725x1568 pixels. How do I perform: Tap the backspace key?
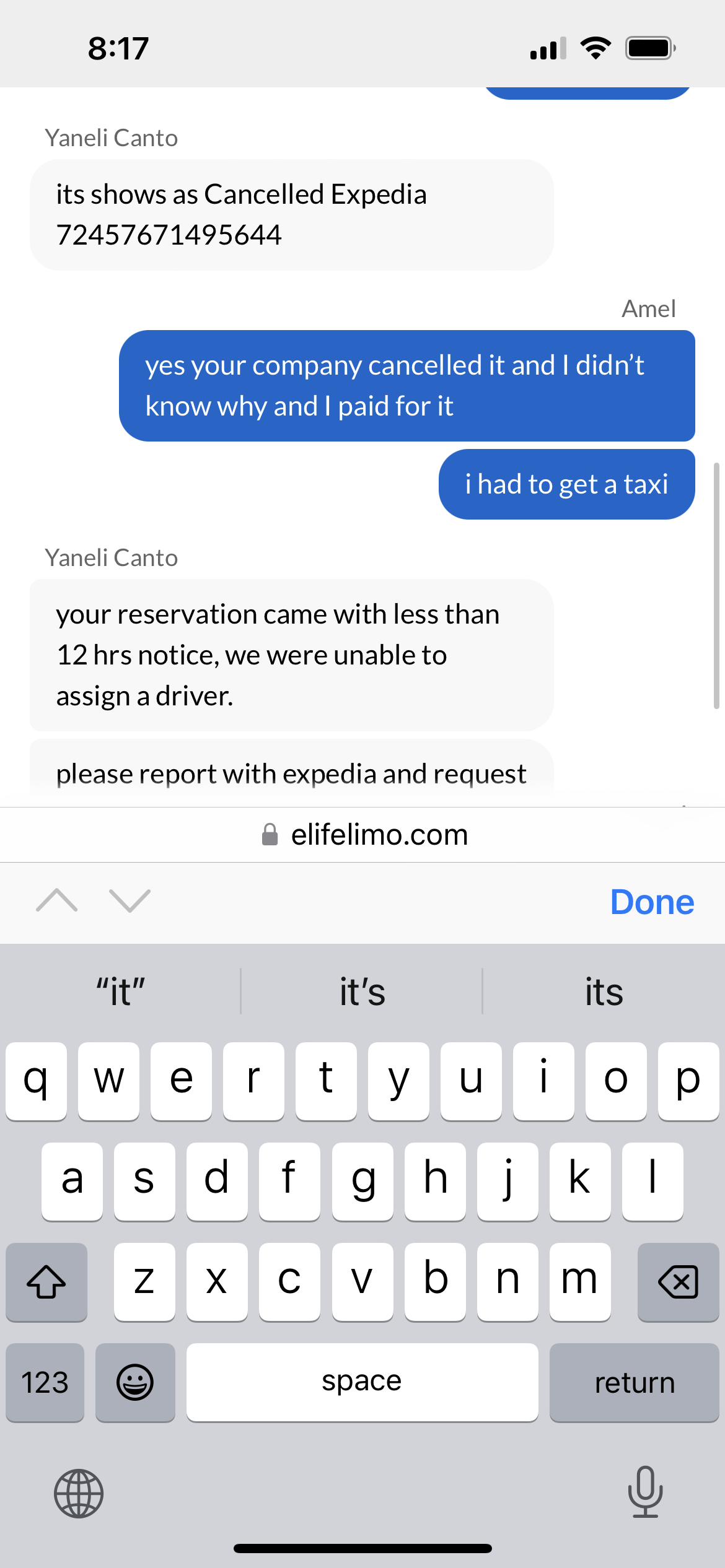pos(678,1282)
